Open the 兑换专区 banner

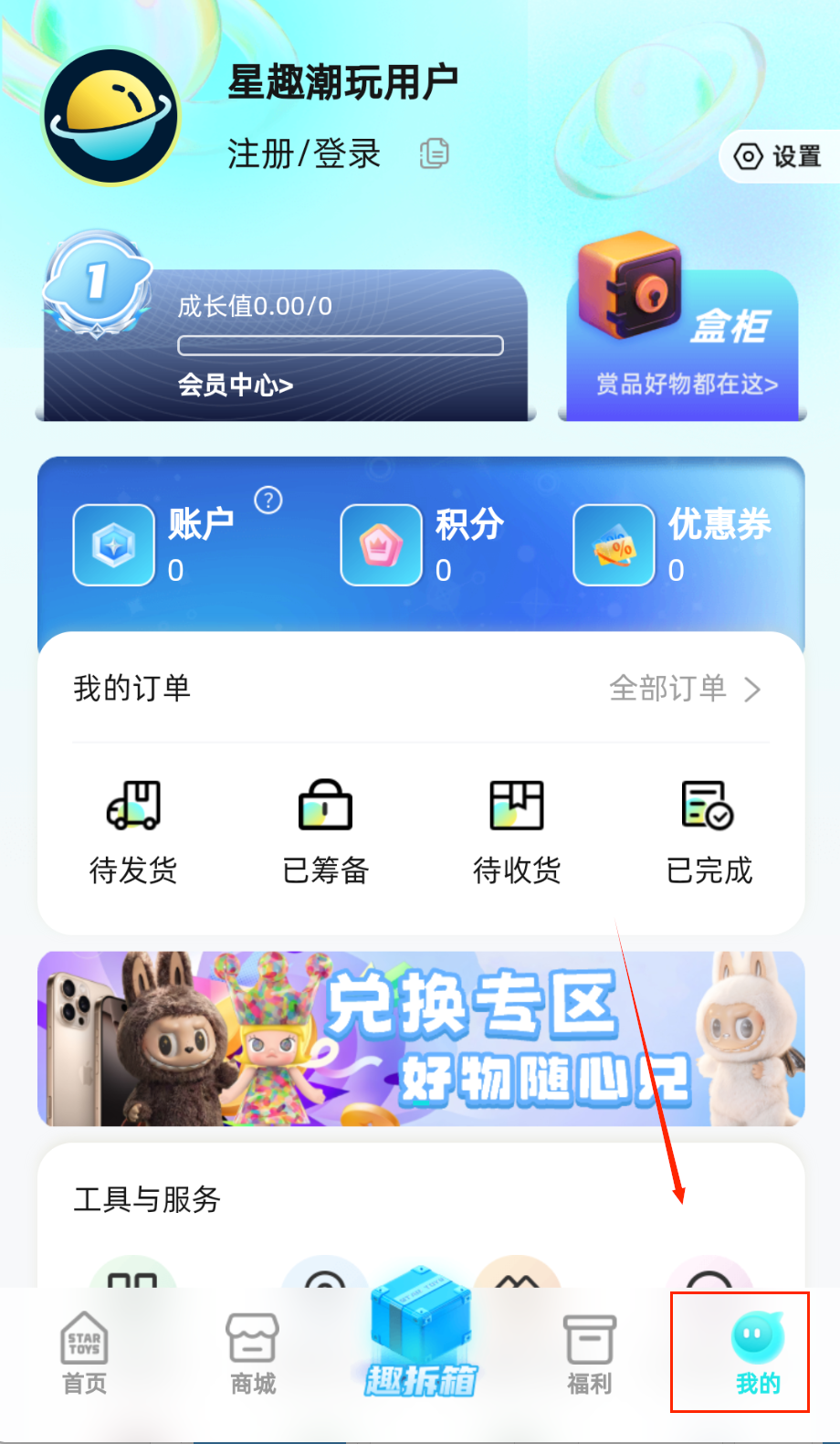tap(421, 1038)
